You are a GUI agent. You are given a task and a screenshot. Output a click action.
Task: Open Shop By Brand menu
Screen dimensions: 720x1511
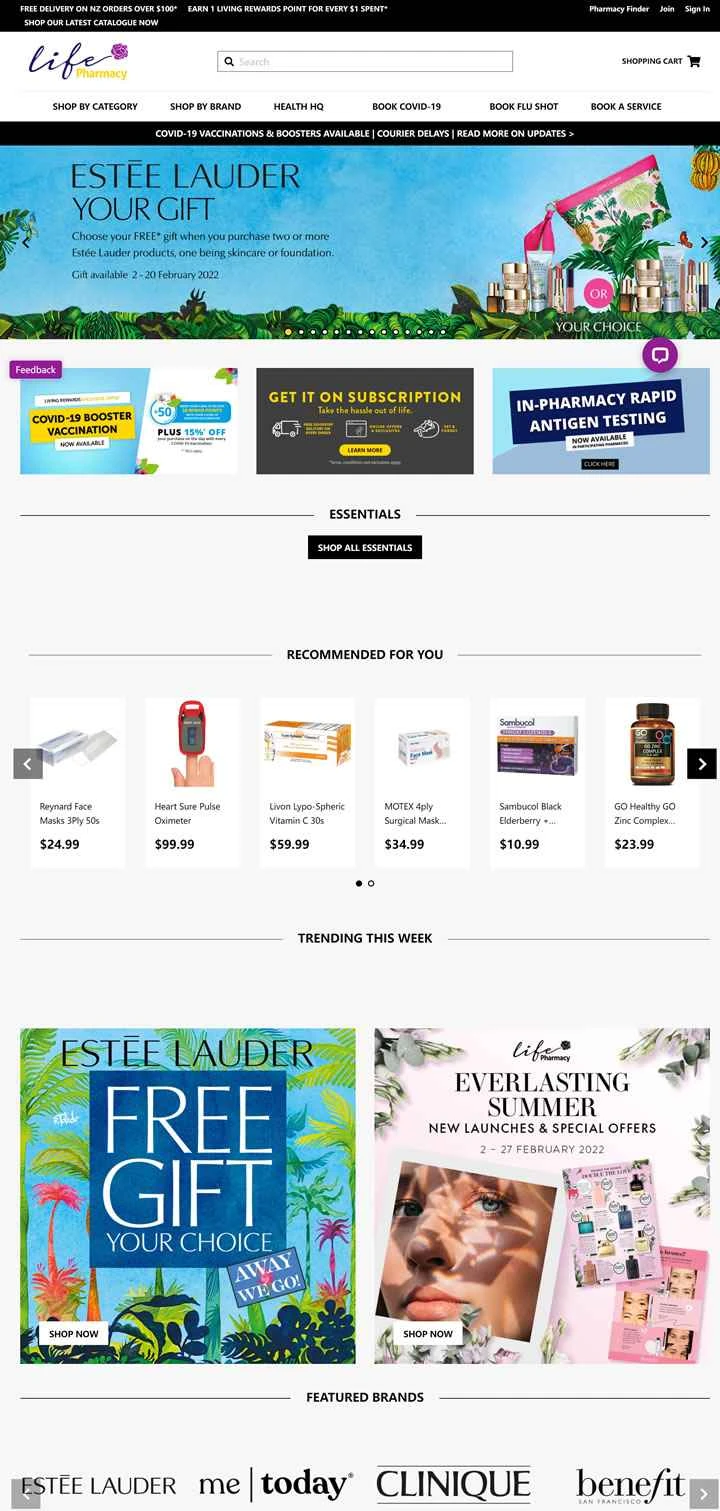pyautogui.click(x=205, y=106)
